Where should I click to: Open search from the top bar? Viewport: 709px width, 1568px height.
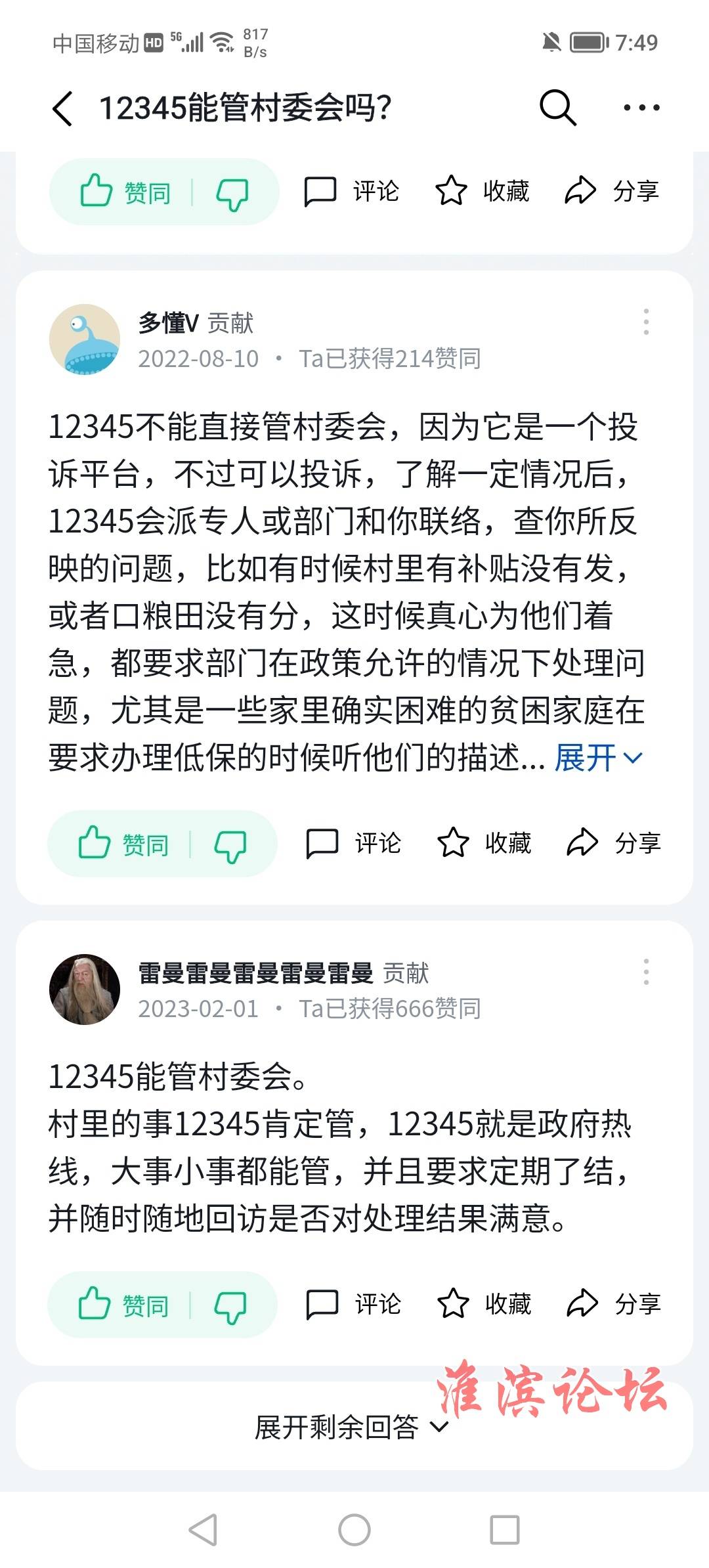[557, 107]
